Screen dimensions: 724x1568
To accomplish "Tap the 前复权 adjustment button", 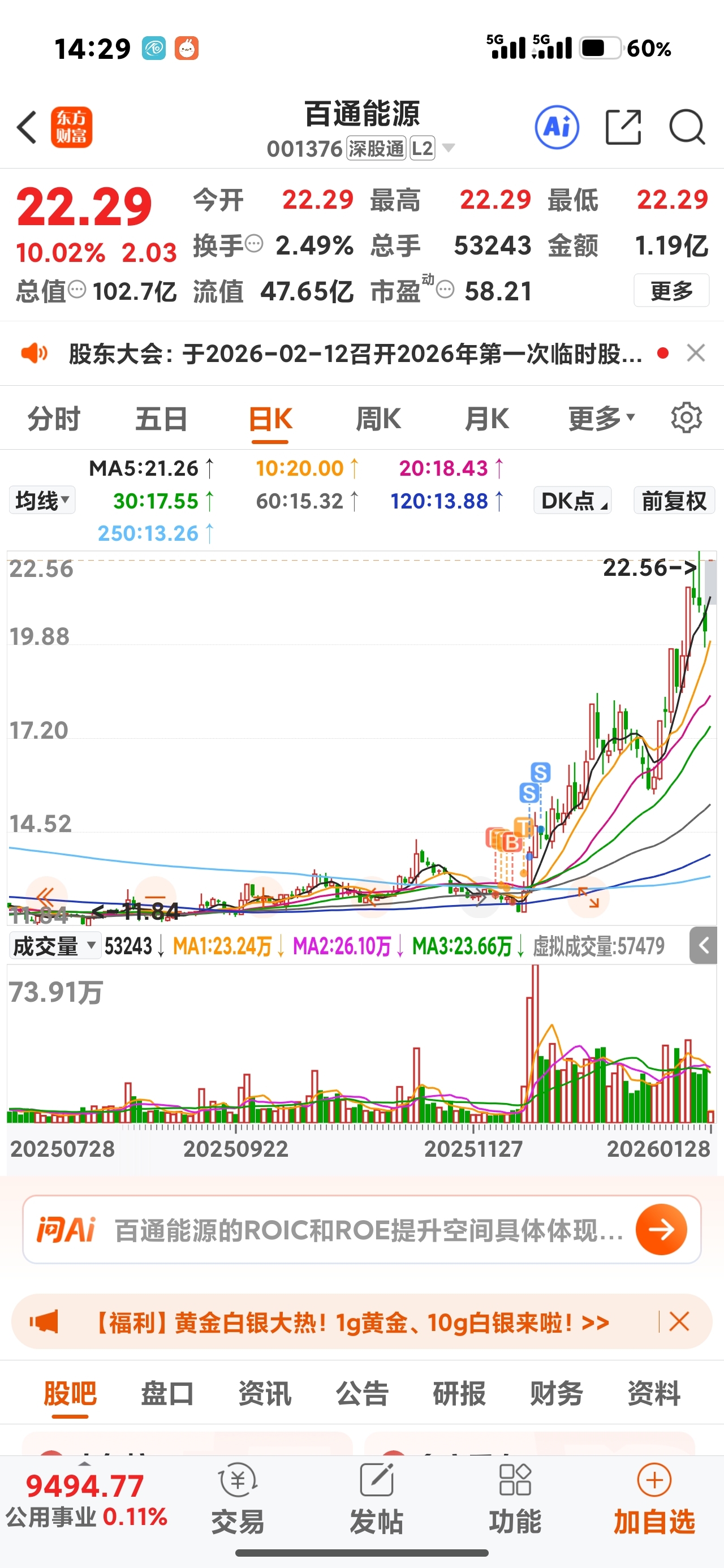I will 674,501.
